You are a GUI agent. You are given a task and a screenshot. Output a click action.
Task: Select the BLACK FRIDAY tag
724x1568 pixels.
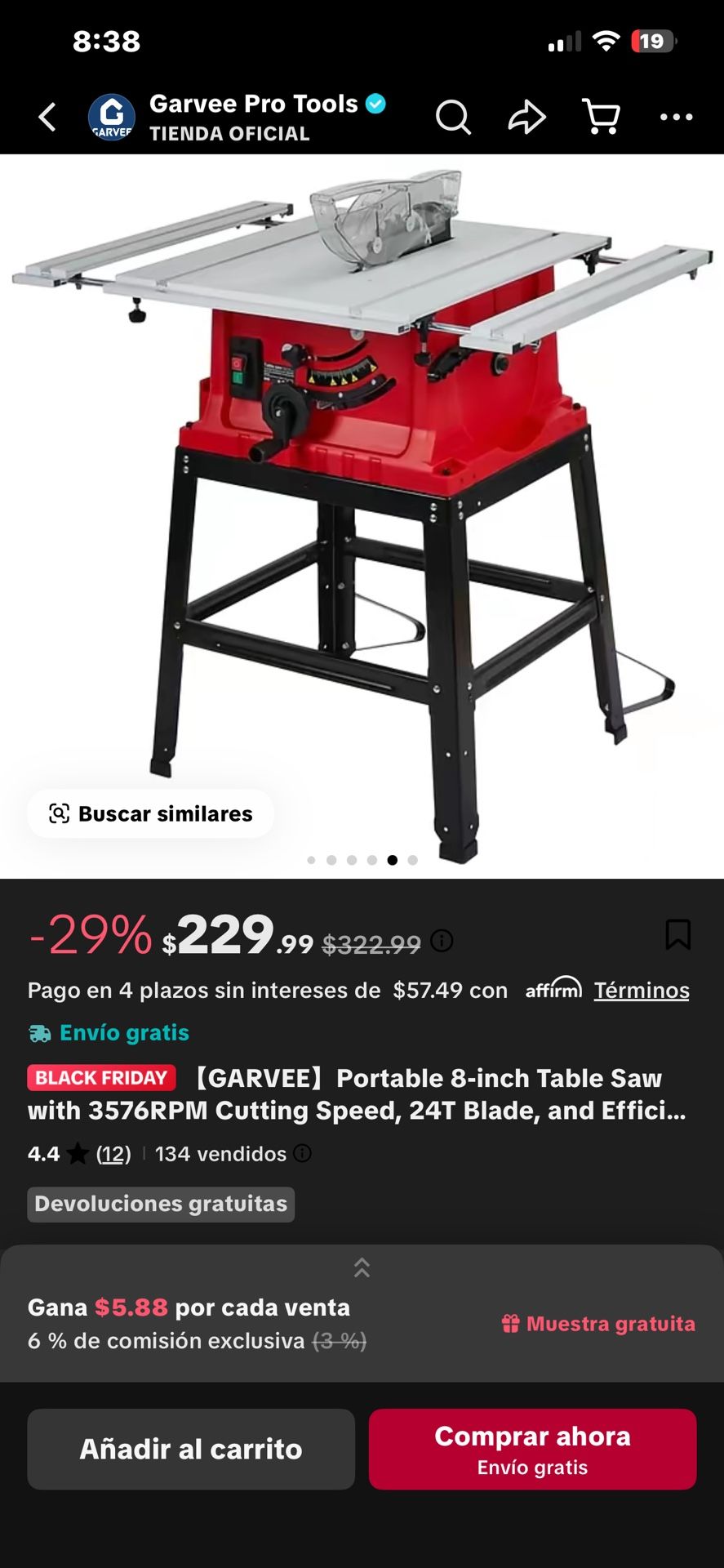point(100,1077)
